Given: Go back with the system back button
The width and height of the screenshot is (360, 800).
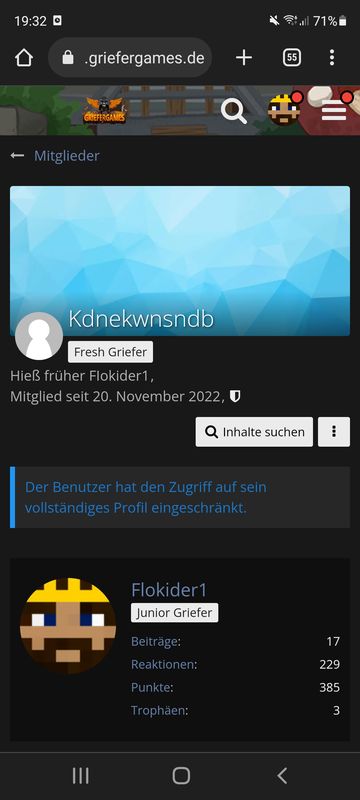Looking at the screenshot, I should (x=282, y=776).
